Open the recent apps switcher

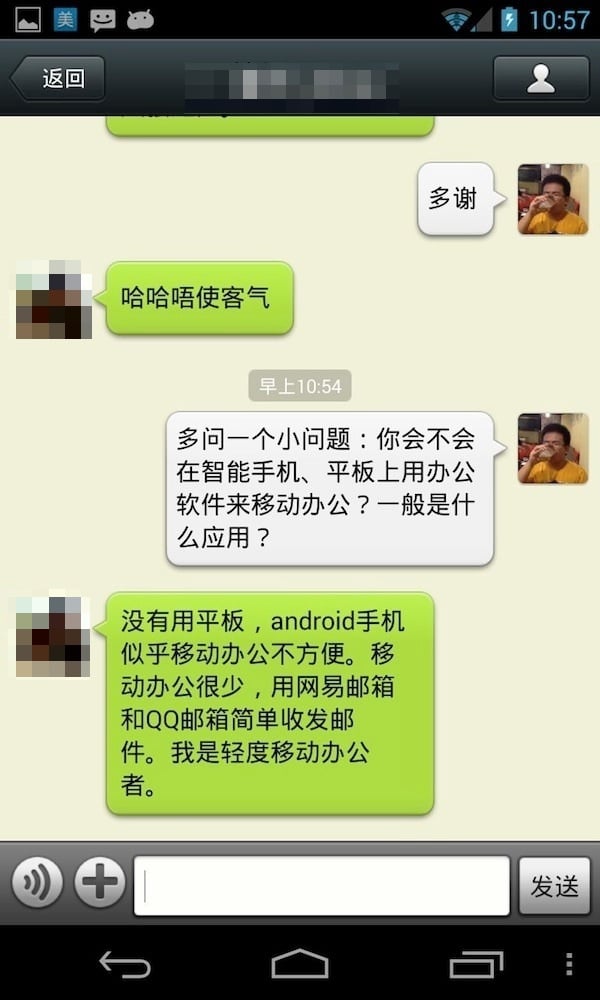476,964
